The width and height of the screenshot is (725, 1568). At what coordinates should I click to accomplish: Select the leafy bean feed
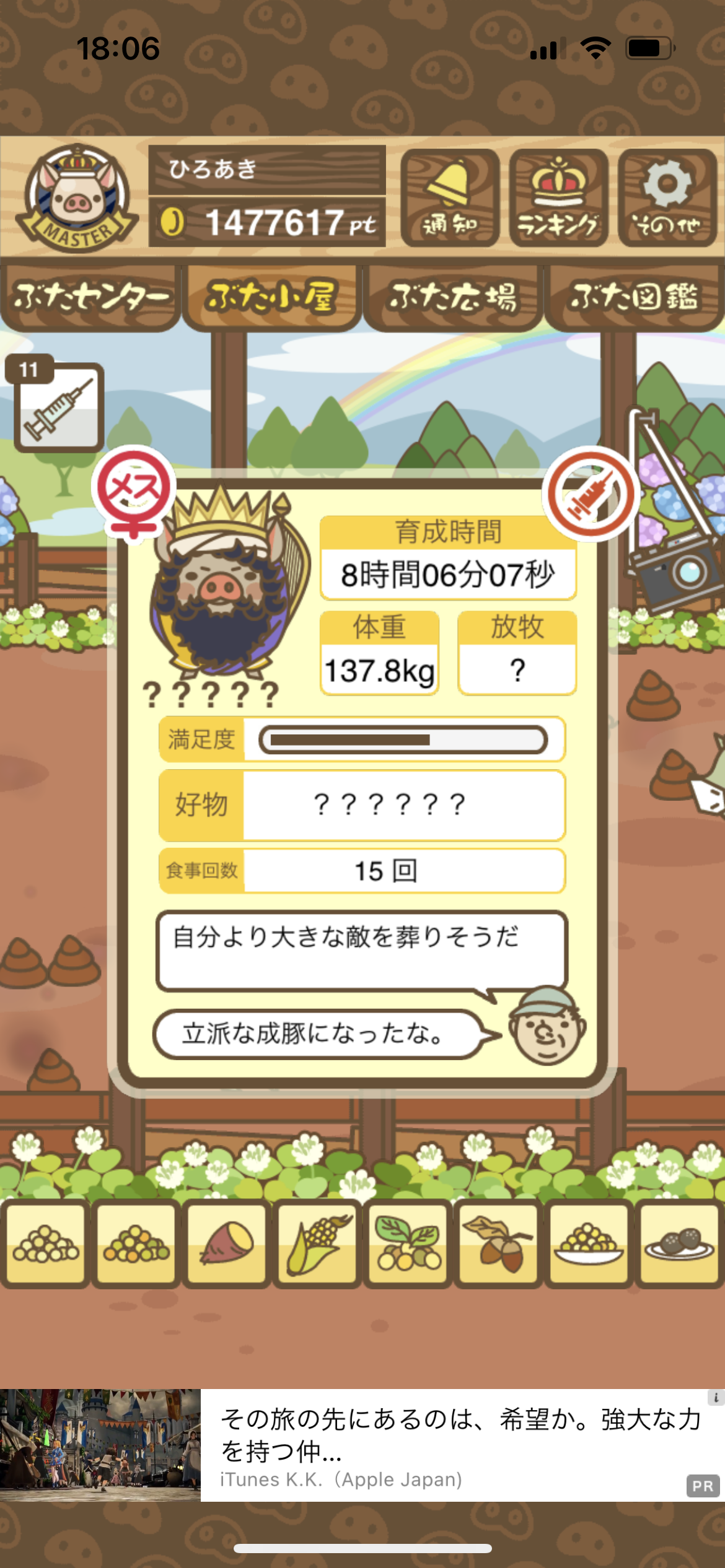[x=408, y=1243]
